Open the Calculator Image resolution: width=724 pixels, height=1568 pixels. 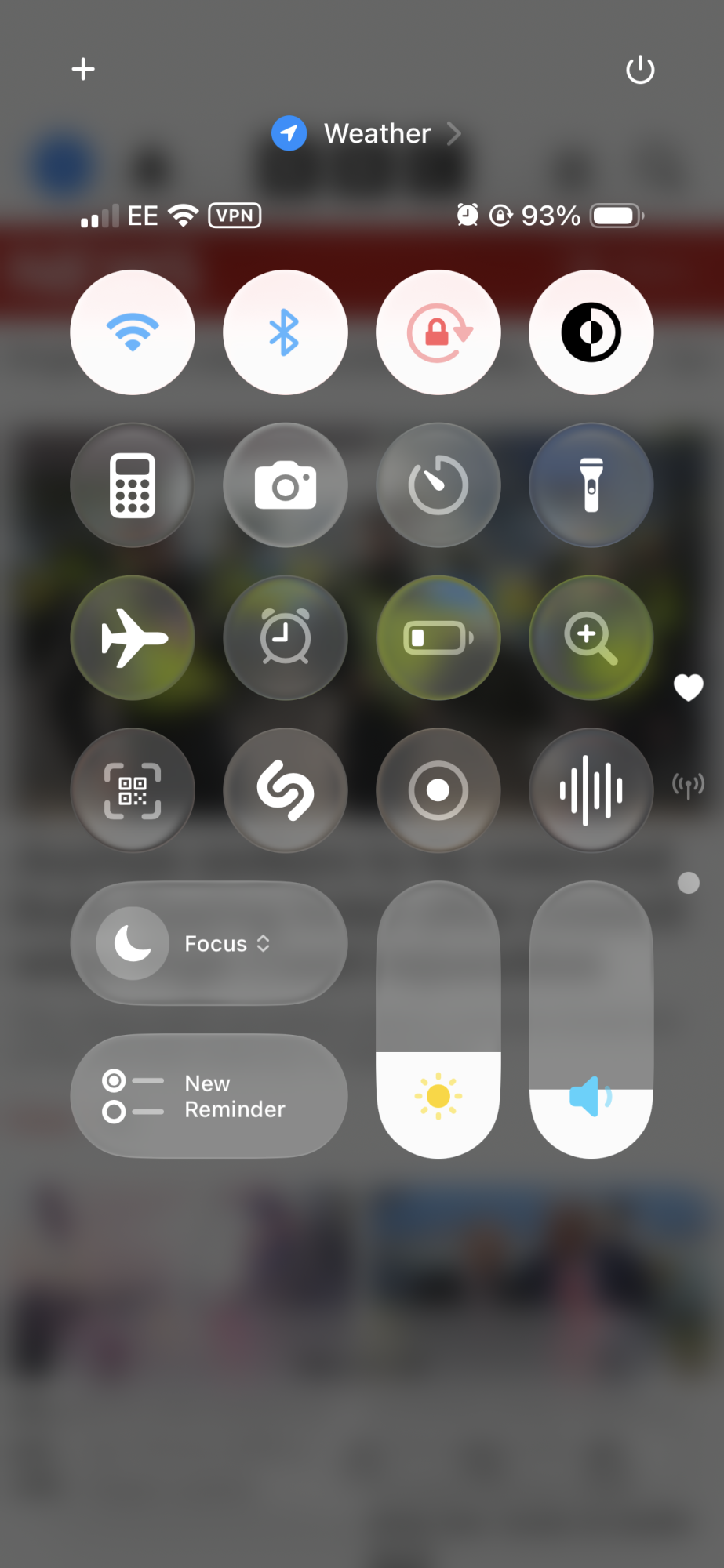(133, 485)
